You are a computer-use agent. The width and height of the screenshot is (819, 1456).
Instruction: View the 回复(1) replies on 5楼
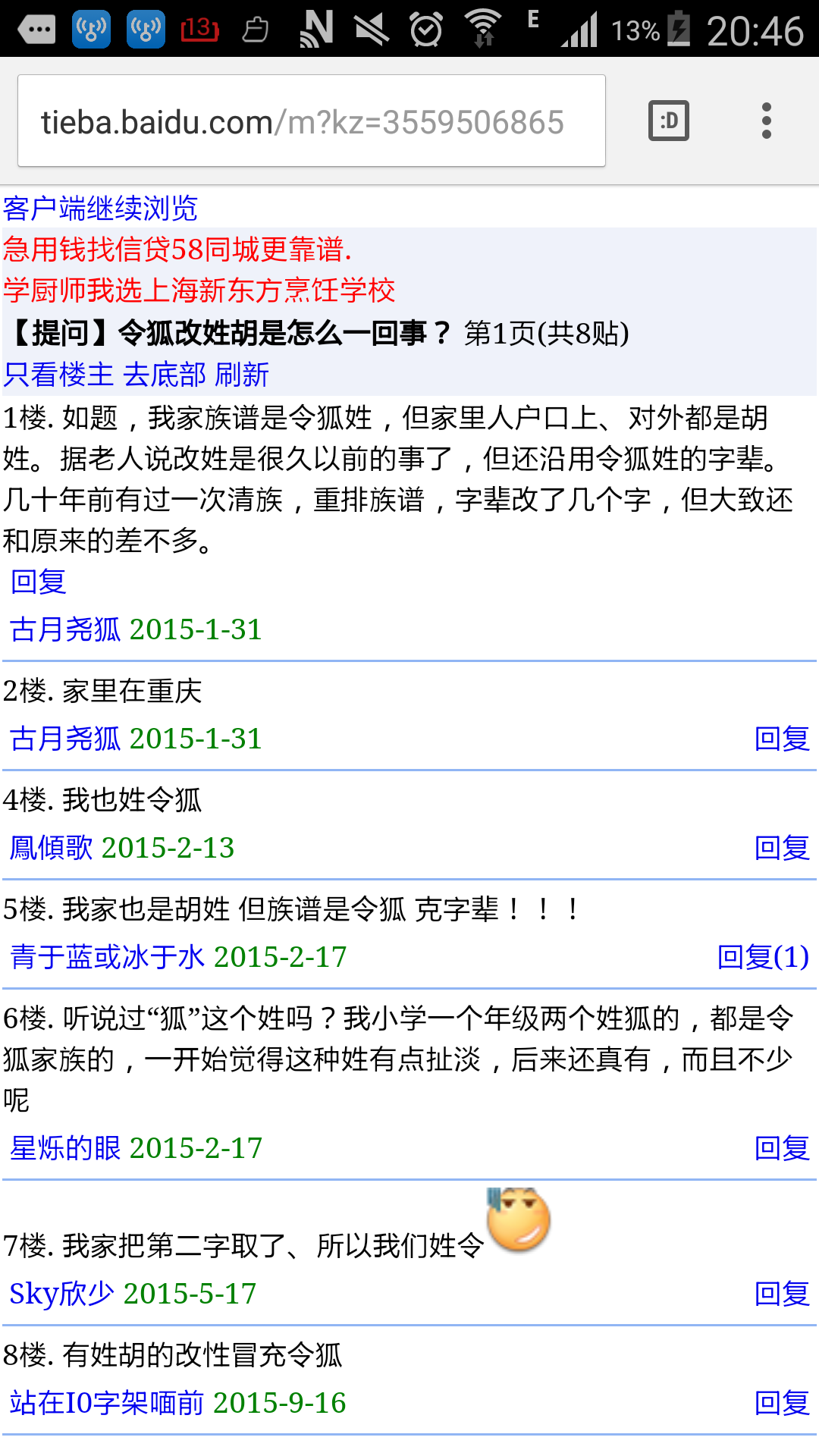[763, 957]
